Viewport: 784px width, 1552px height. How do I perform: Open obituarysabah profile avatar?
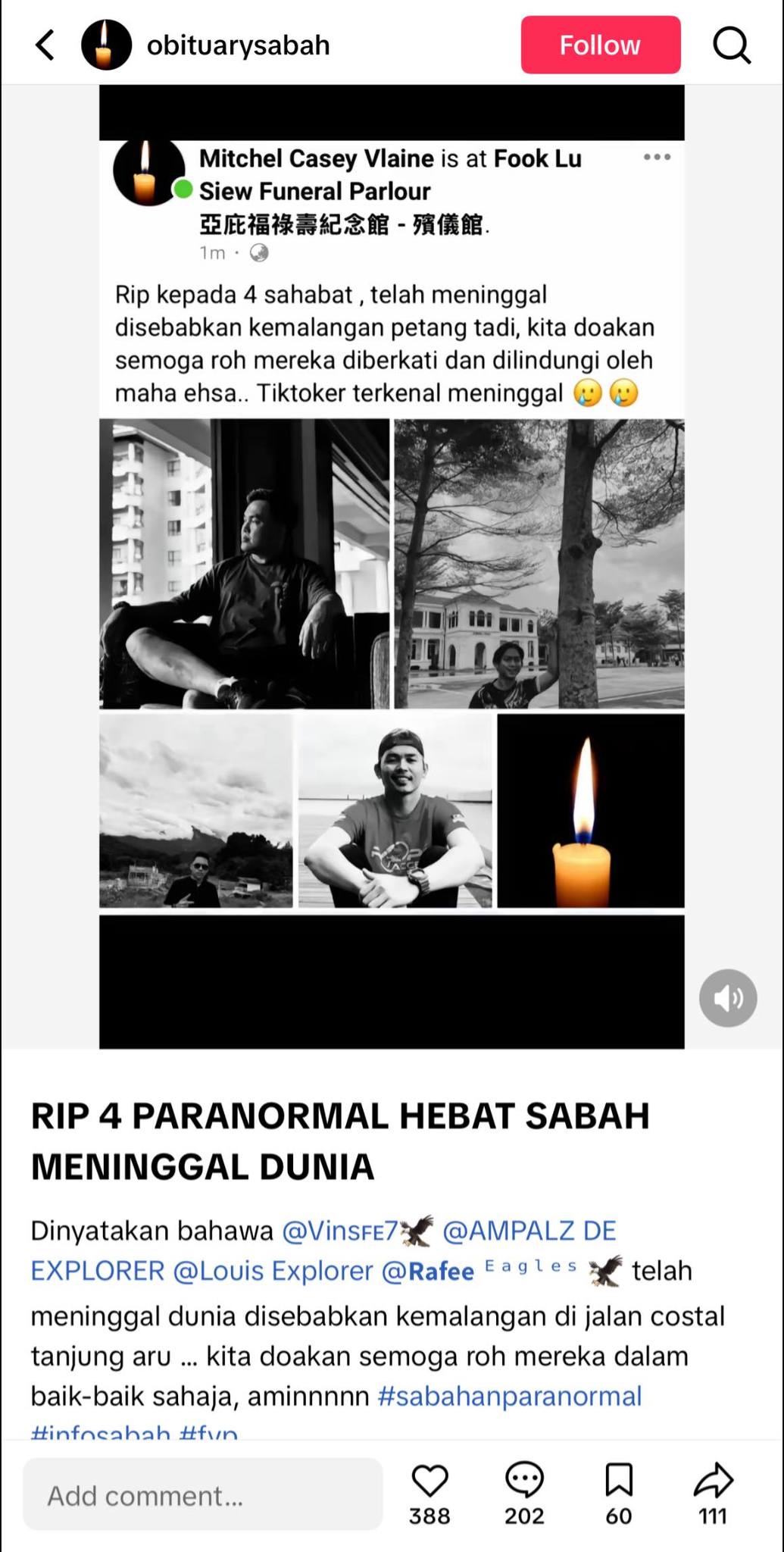(x=106, y=45)
